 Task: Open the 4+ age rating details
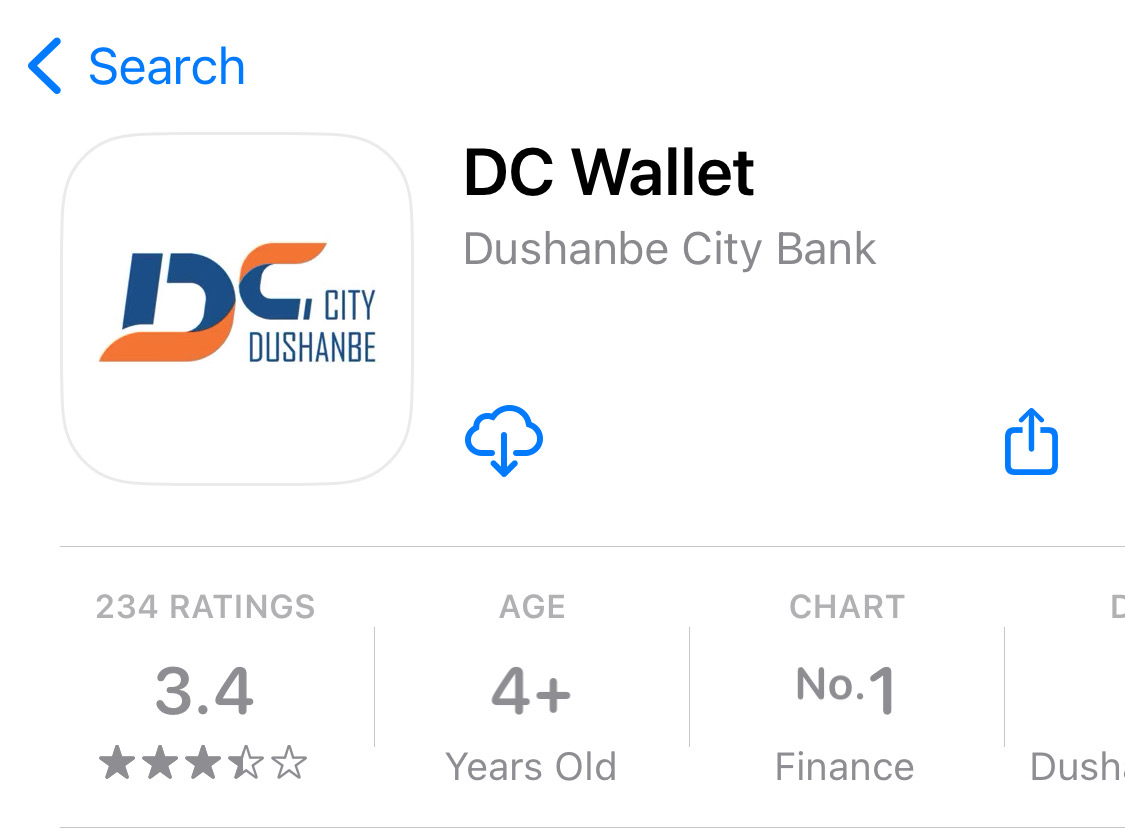pyautogui.click(x=531, y=690)
